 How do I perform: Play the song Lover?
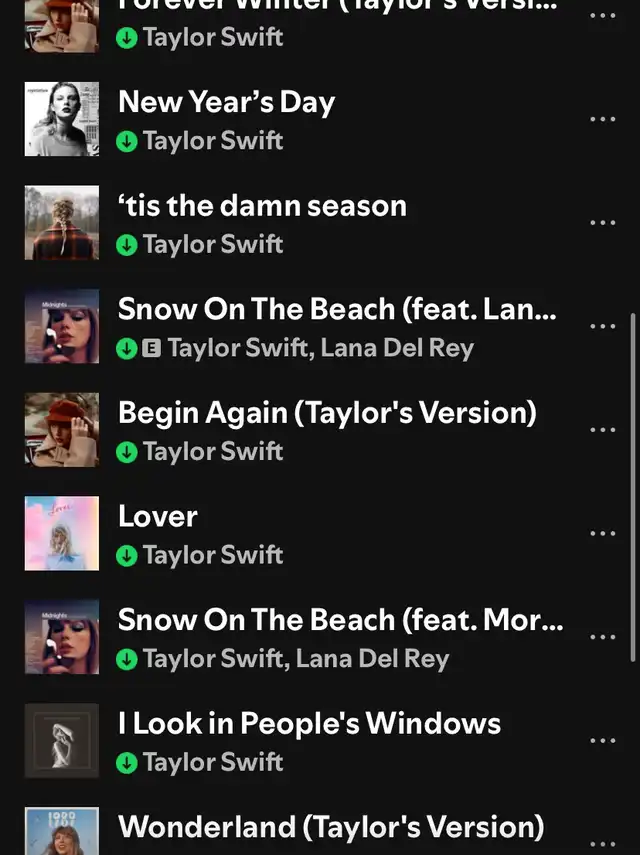point(158,516)
